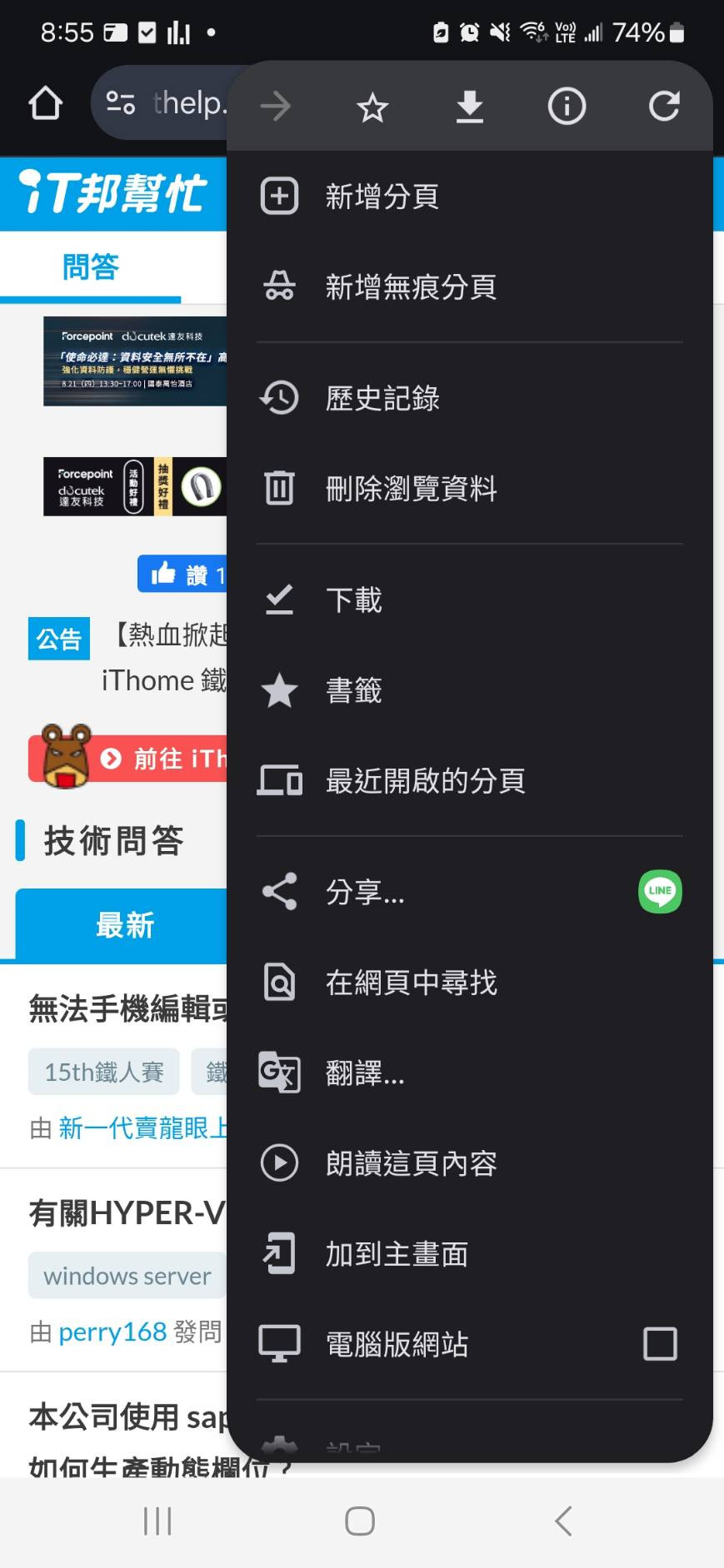Check the 電腦版網站 desktop site checkbox
This screenshot has width=724, height=1568.
(x=660, y=1344)
